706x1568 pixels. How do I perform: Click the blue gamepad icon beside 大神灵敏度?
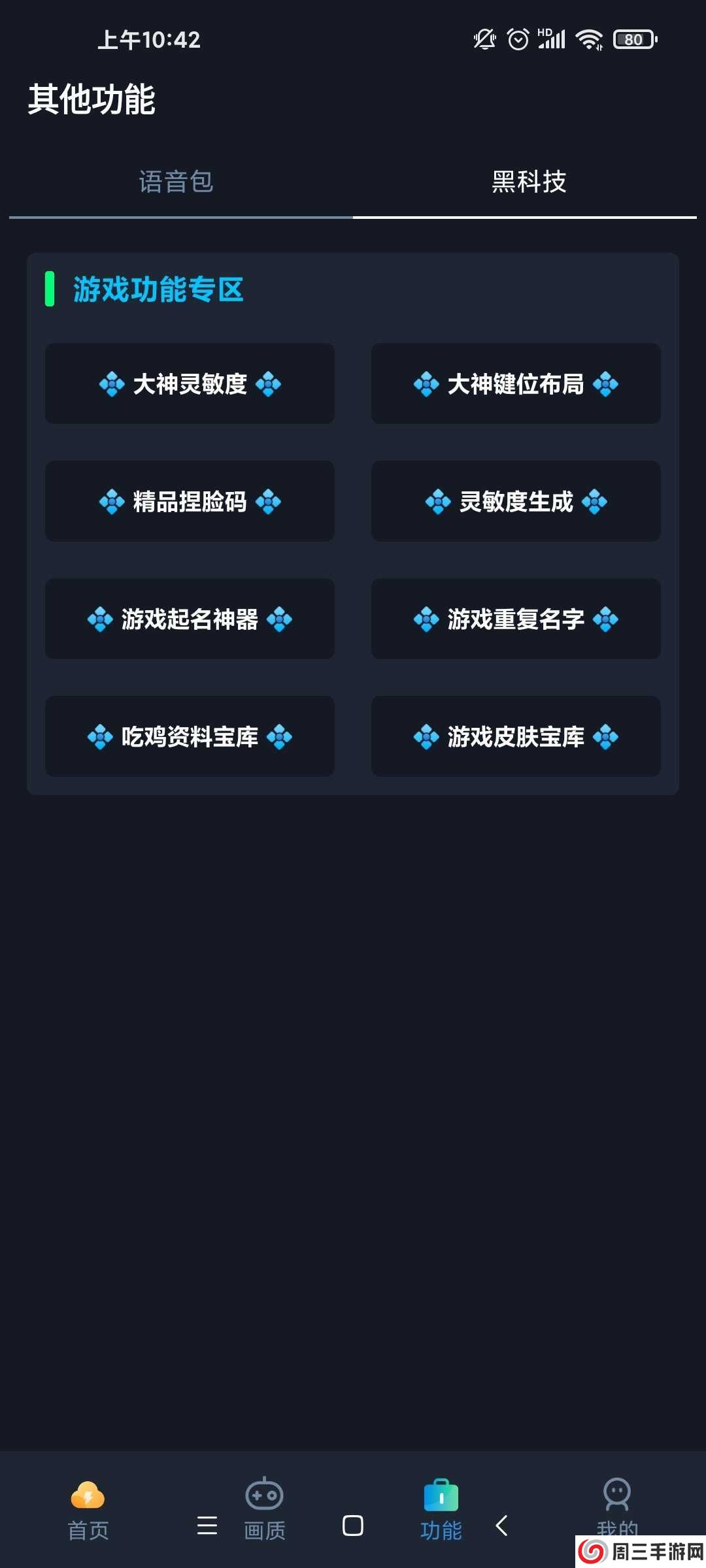pyautogui.click(x=112, y=384)
